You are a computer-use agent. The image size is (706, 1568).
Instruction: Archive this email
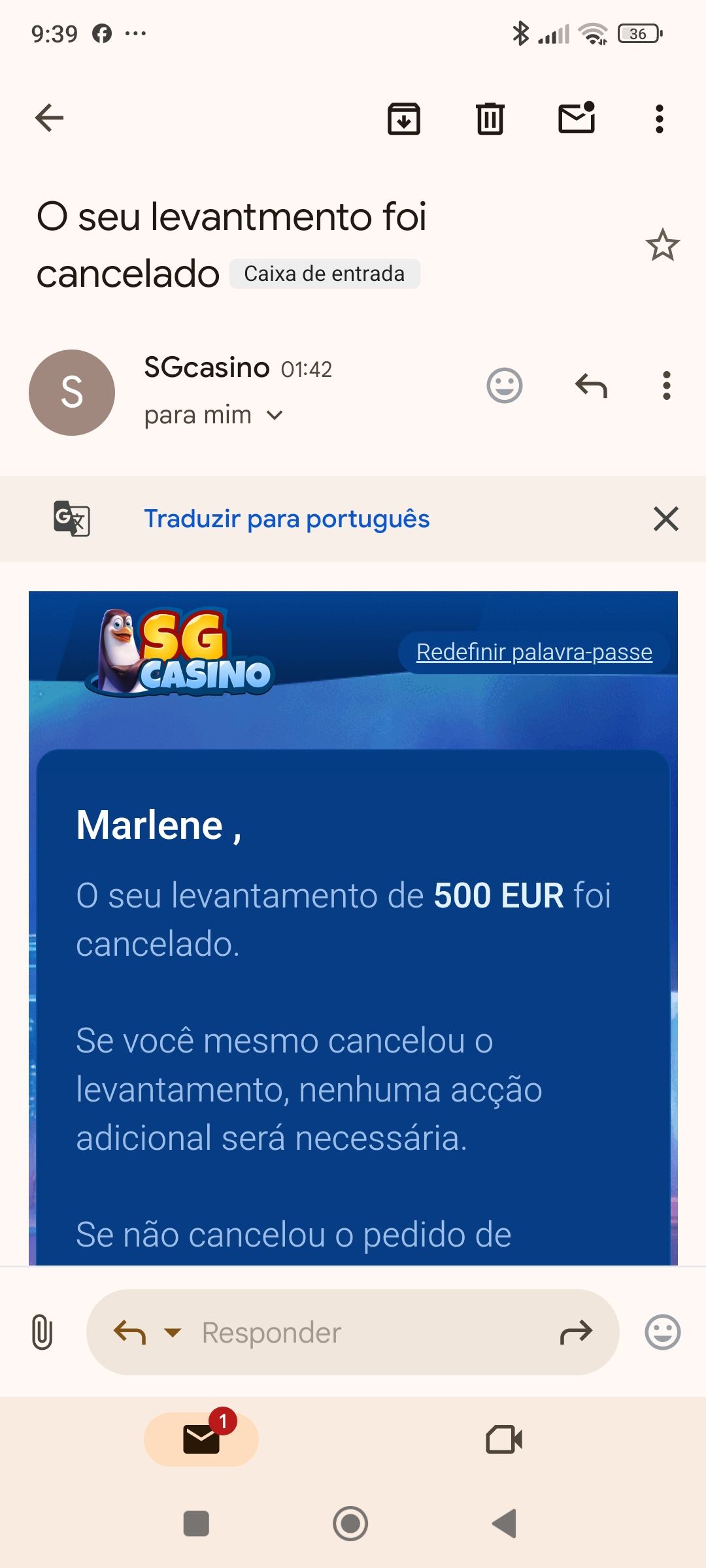click(404, 119)
